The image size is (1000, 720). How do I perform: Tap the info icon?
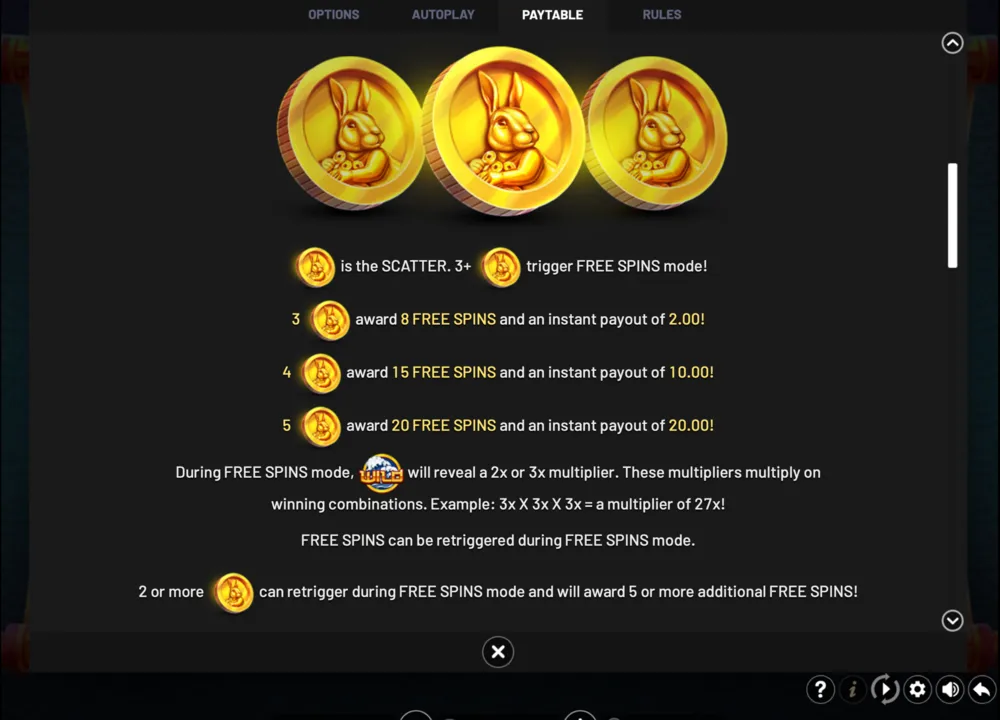[853, 689]
